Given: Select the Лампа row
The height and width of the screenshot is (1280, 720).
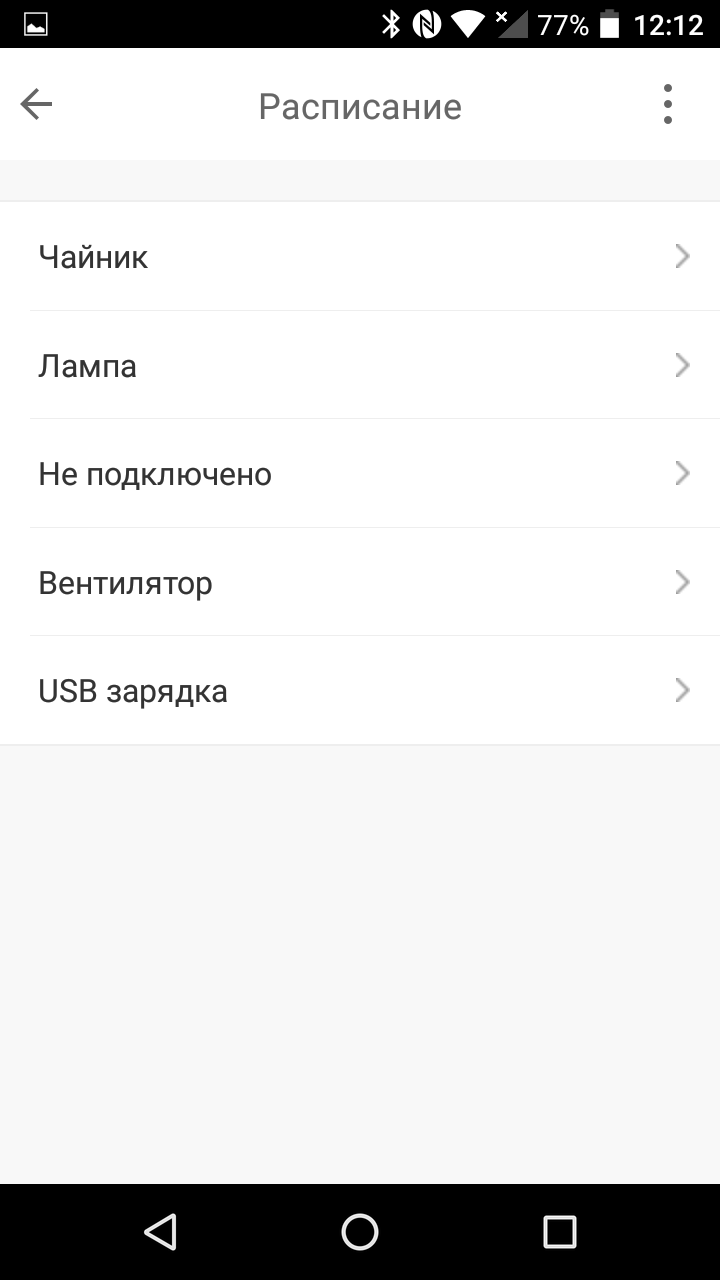Looking at the screenshot, I should click(360, 365).
